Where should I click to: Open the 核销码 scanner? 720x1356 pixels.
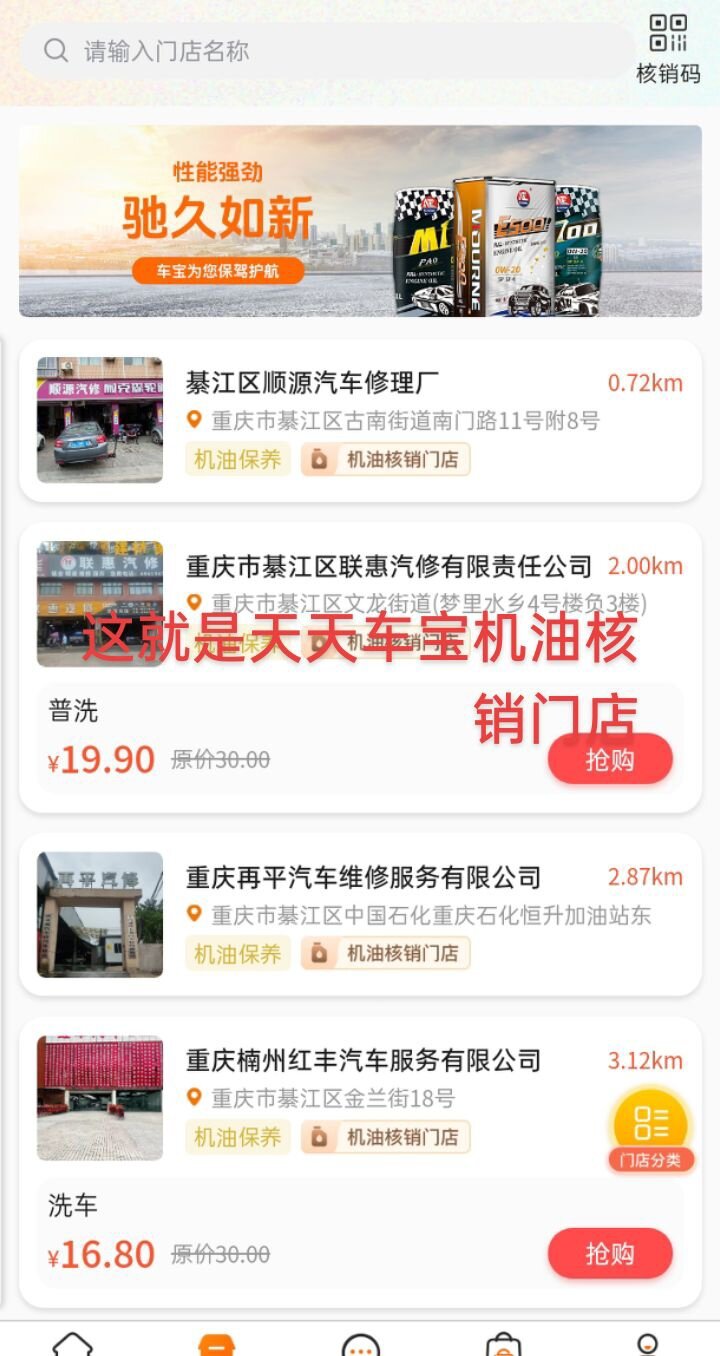[668, 48]
